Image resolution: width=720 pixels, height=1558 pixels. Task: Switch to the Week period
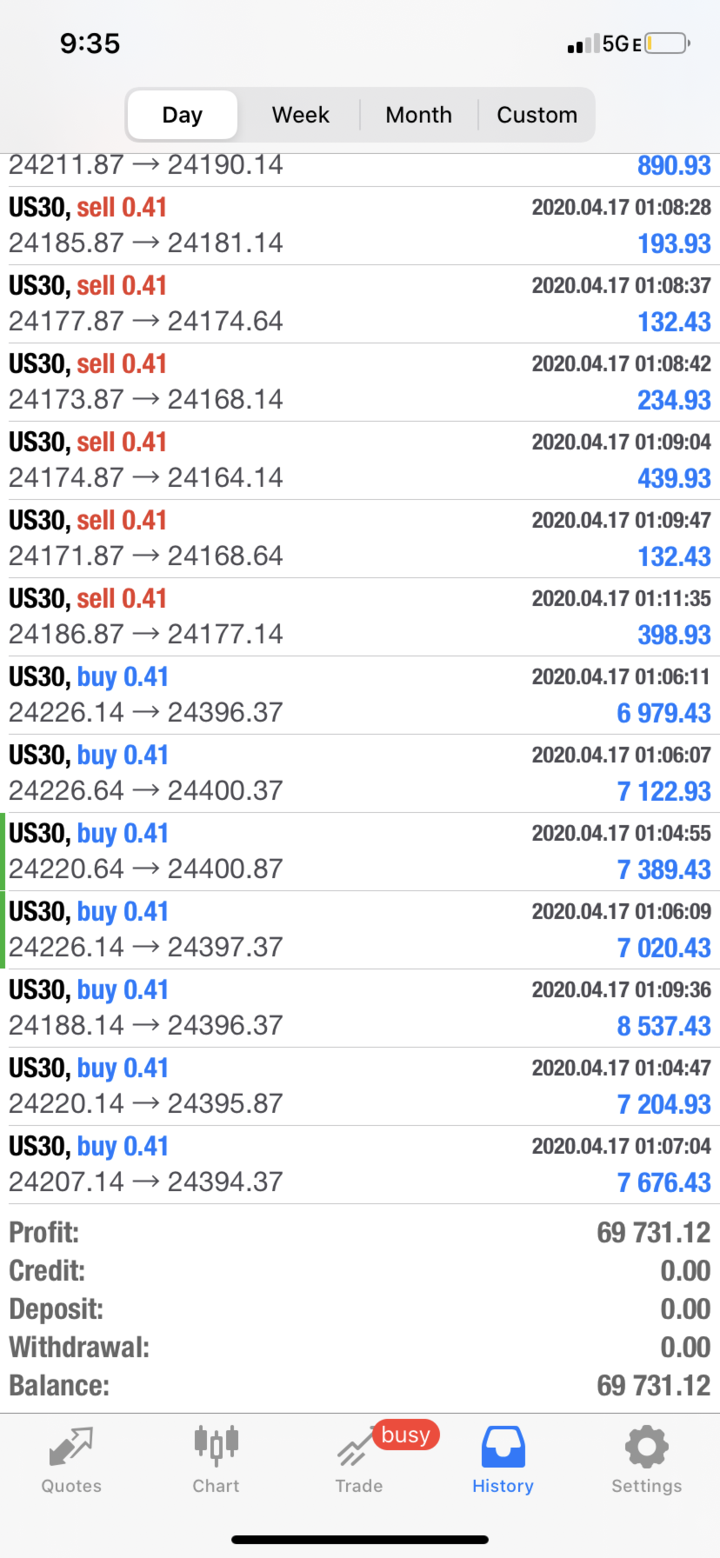300,115
